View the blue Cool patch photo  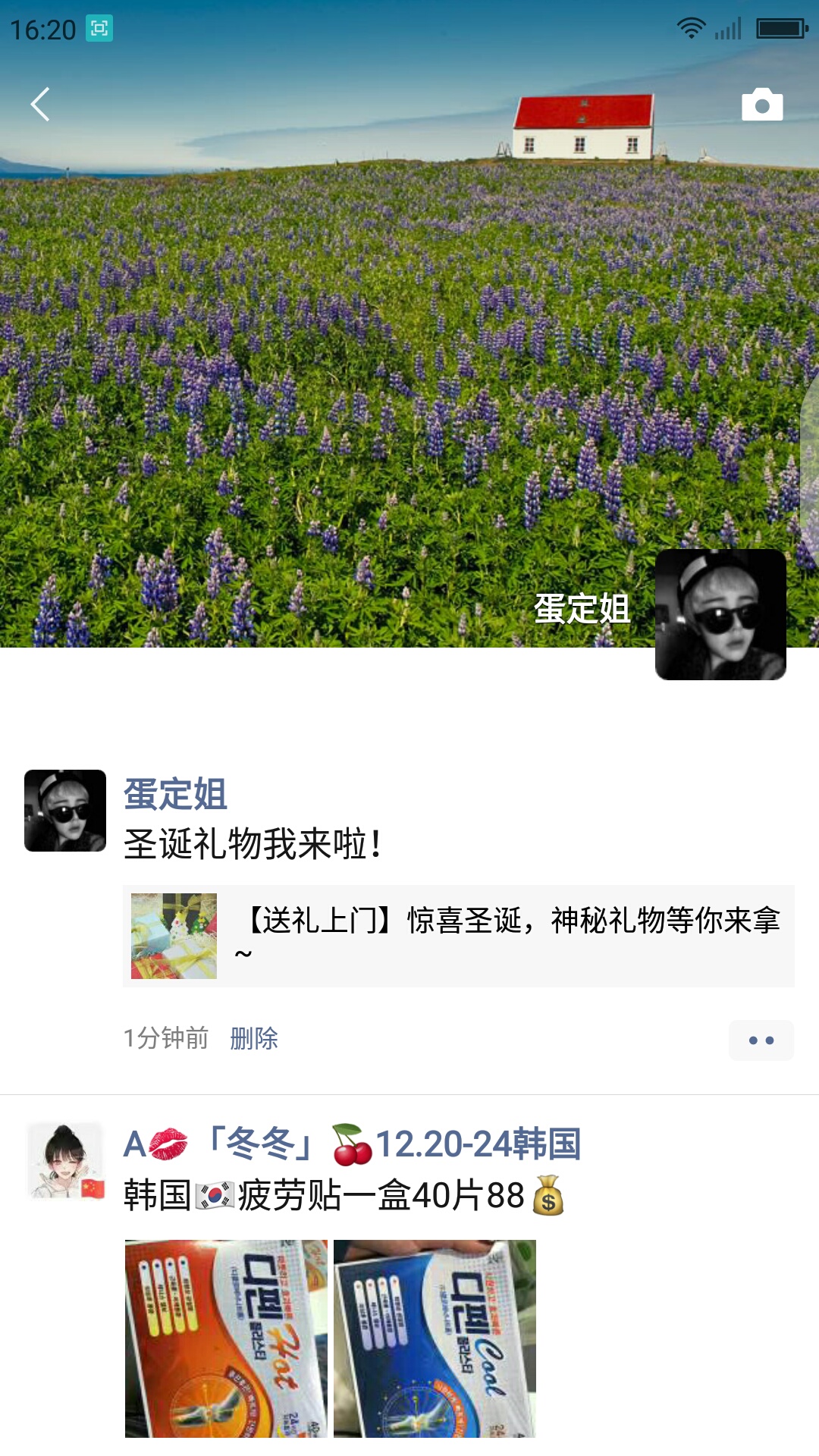click(x=435, y=1338)
